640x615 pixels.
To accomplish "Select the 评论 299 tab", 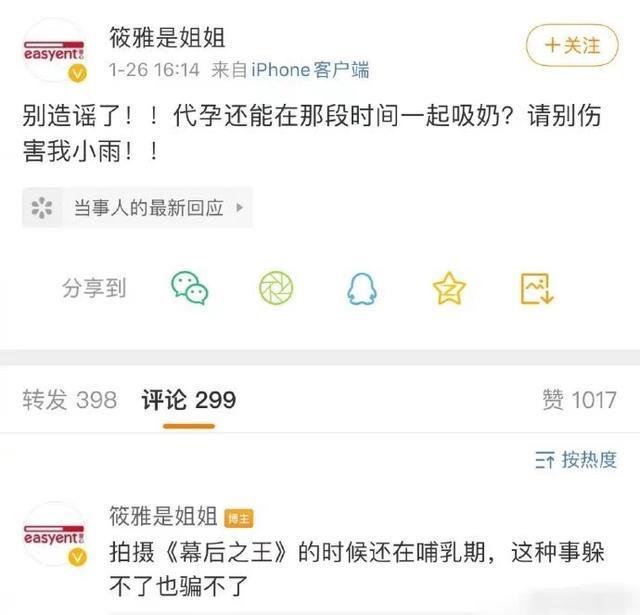I will click(188, 400).
